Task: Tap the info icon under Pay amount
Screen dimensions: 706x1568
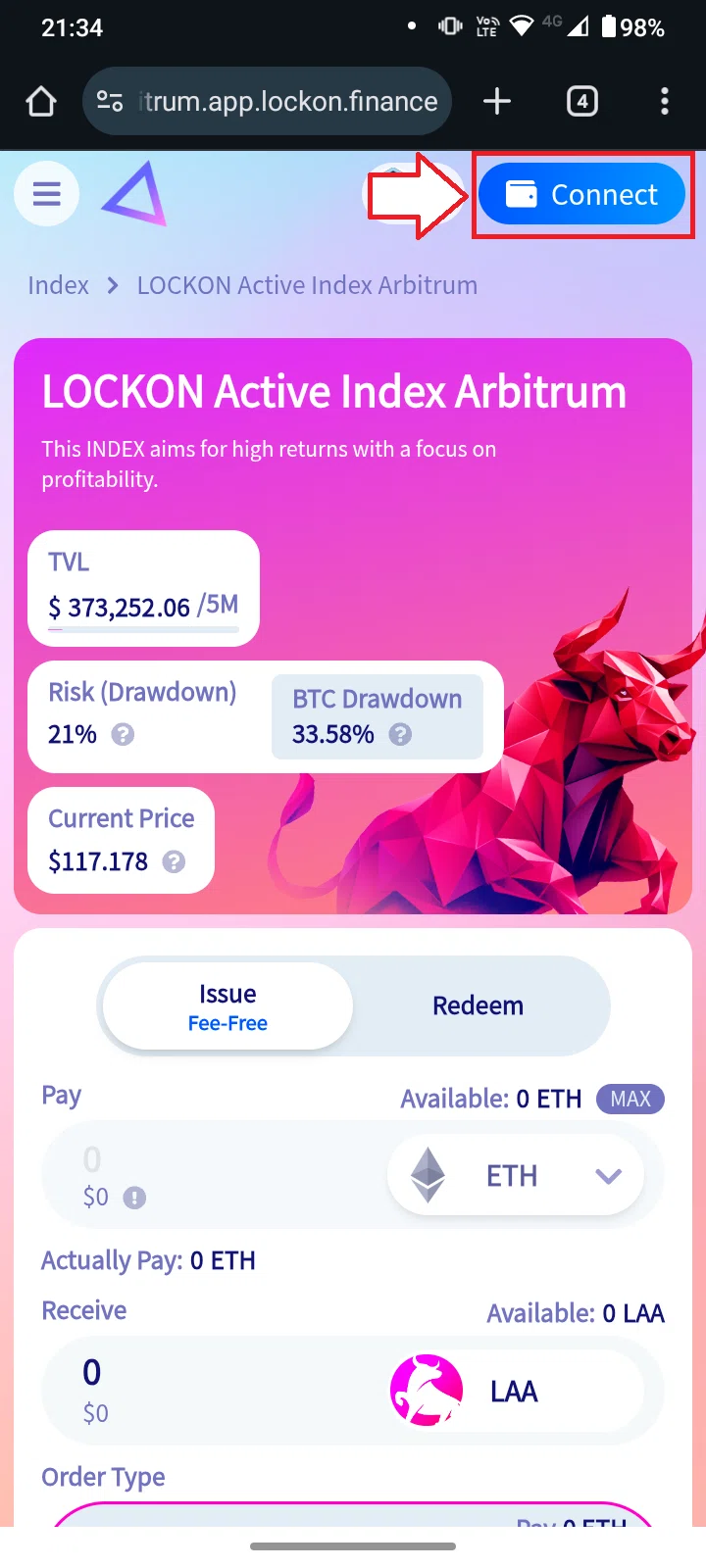Action: tap(134, 1198)
